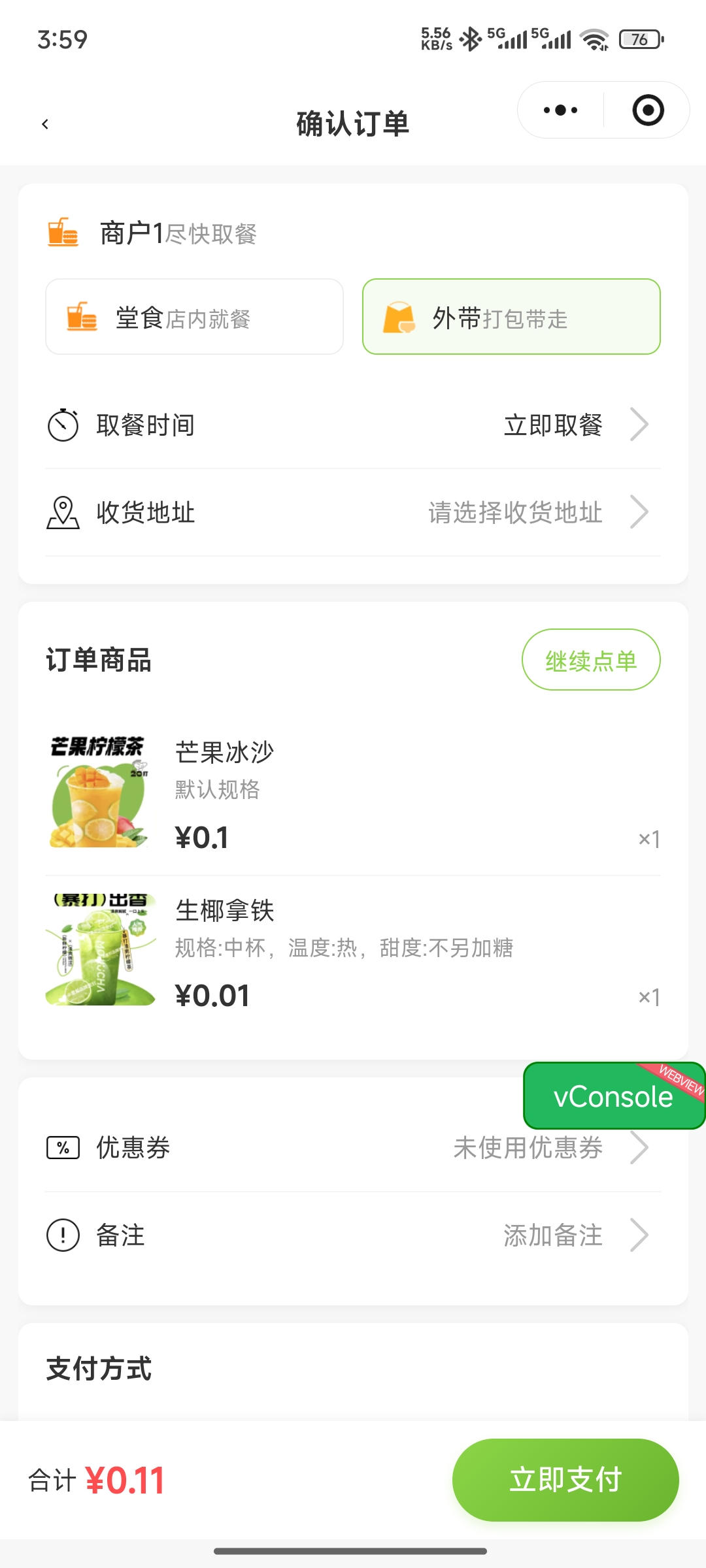Click the location pin icon beside 收货地址
Image resolution: width=706 pixels, height=1568 pixels.
click(x=63, y=513)
